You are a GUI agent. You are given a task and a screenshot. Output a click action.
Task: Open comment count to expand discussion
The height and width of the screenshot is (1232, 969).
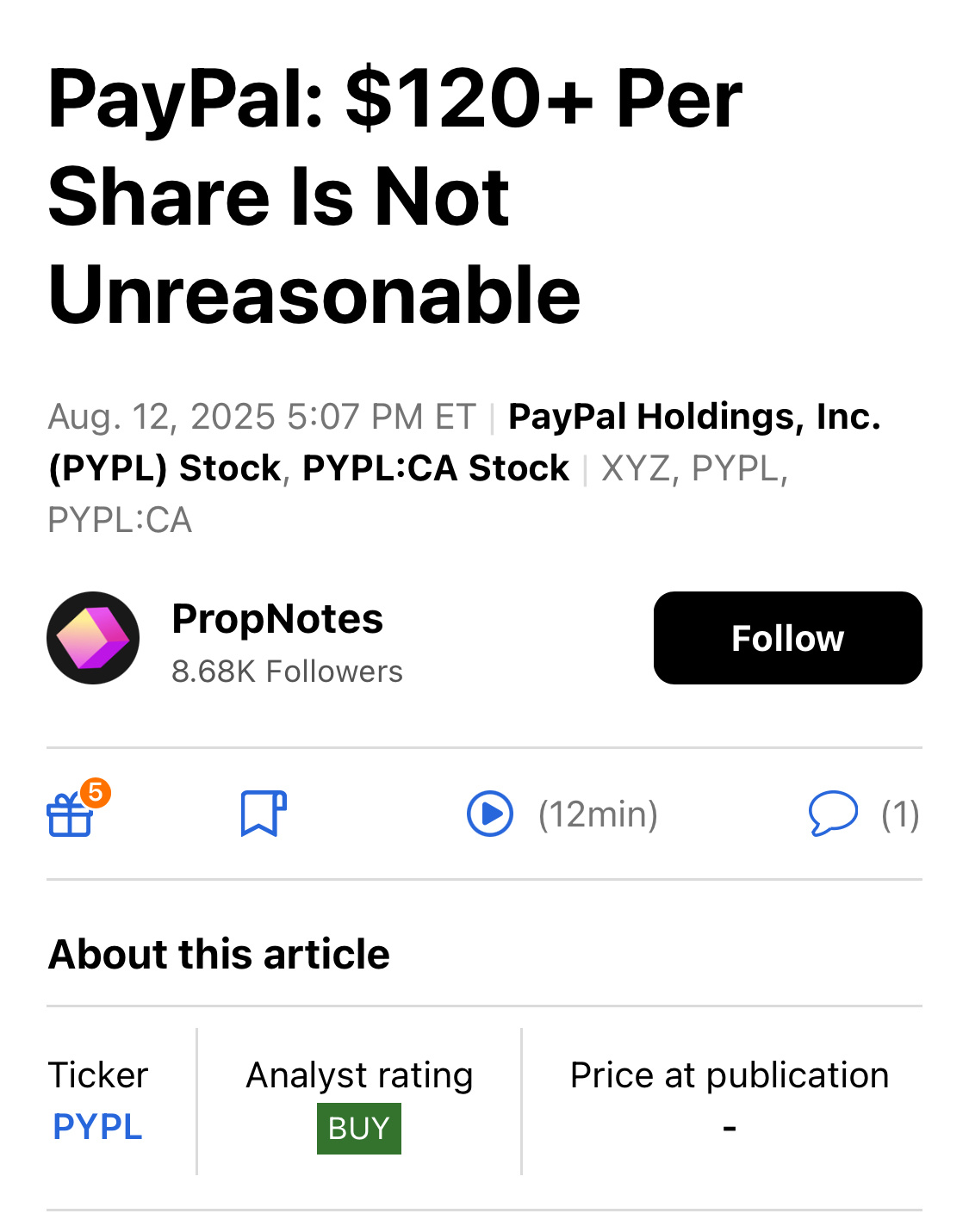(x=899, y=814)
